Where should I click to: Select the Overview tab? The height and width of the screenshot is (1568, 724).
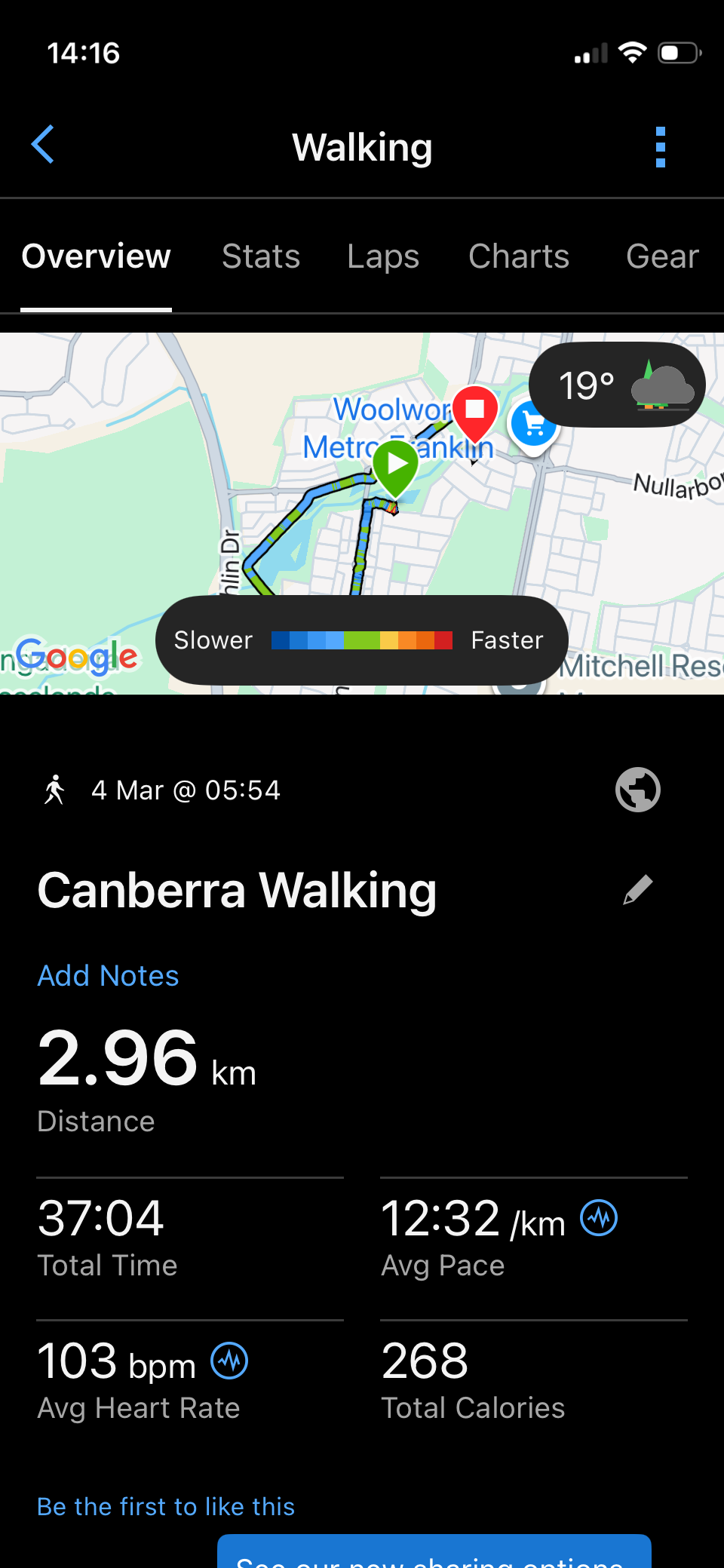(x=97, y=256)
